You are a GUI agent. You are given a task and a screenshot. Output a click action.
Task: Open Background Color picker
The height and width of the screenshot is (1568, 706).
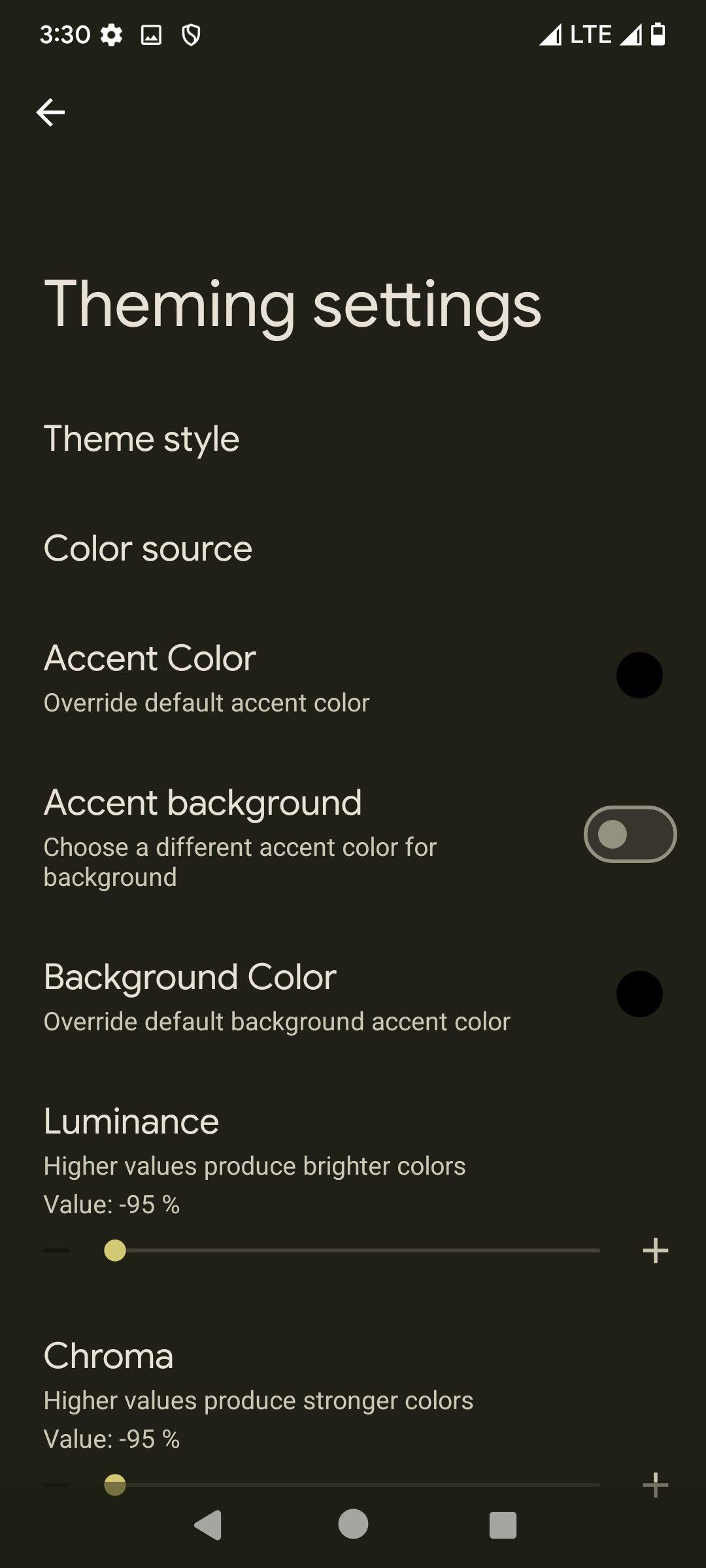pyautogui.click(x=353, y=994)
